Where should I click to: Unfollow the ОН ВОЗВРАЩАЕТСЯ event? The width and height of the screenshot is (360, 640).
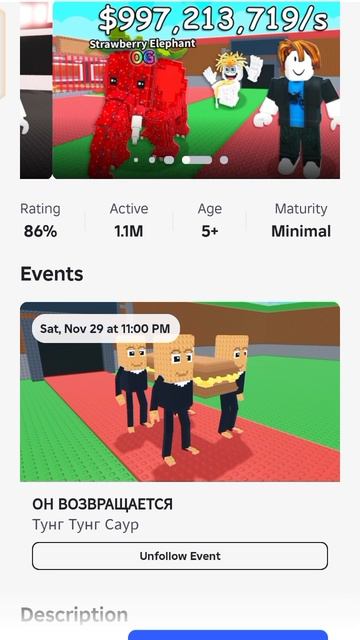tap(180, 556)
